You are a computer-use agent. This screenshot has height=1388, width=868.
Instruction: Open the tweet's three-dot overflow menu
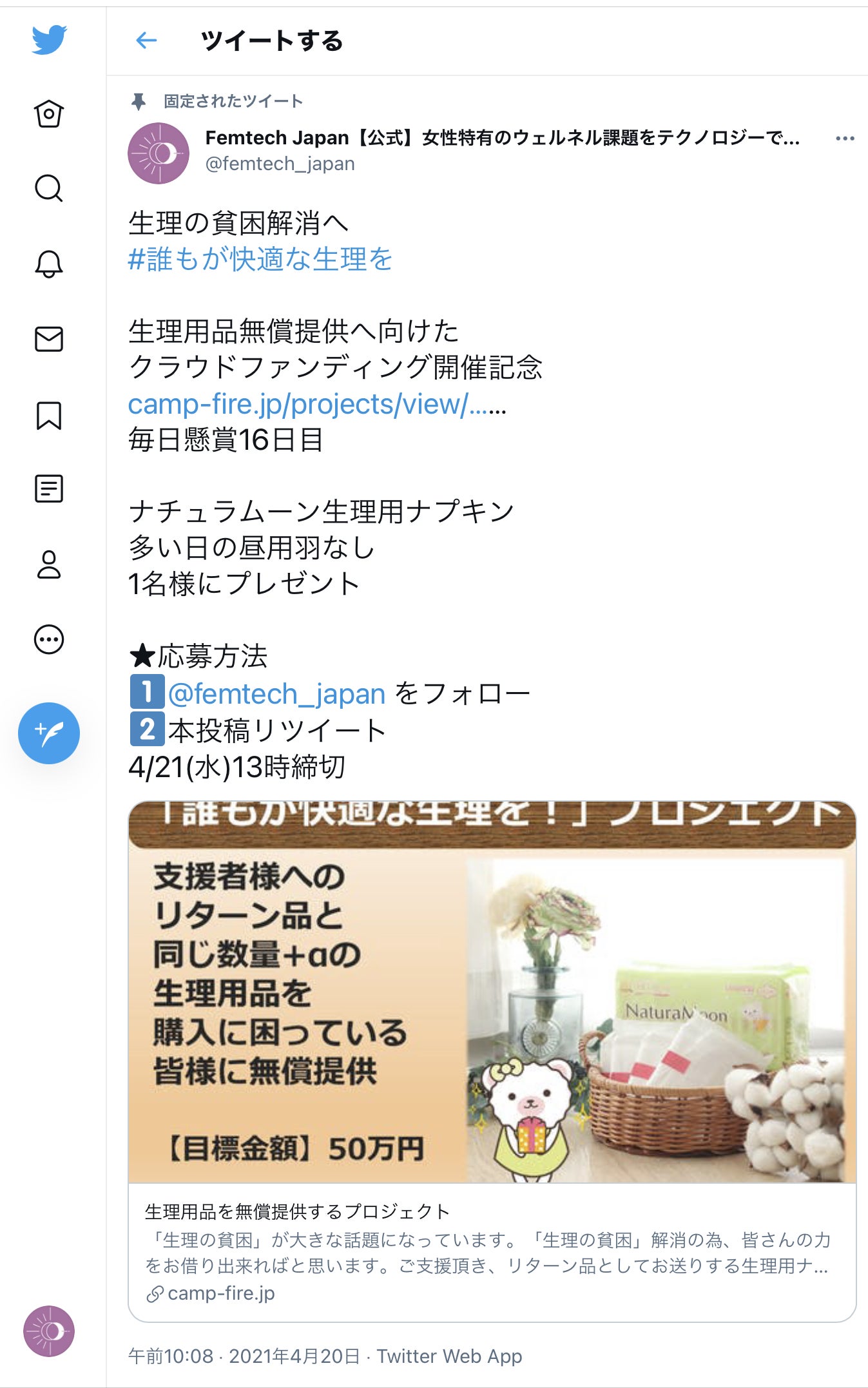point(844,139)
